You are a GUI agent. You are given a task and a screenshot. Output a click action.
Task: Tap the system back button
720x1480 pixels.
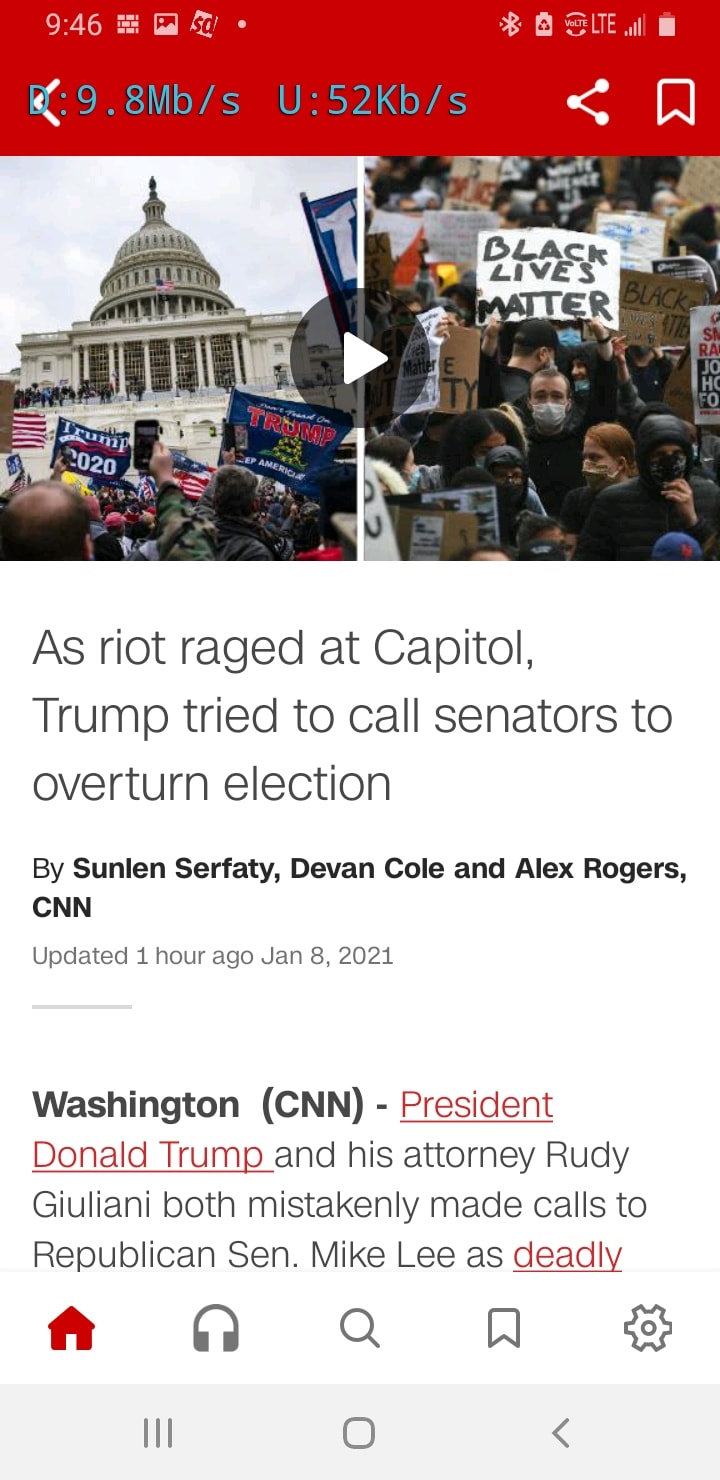click(561, 1433)
